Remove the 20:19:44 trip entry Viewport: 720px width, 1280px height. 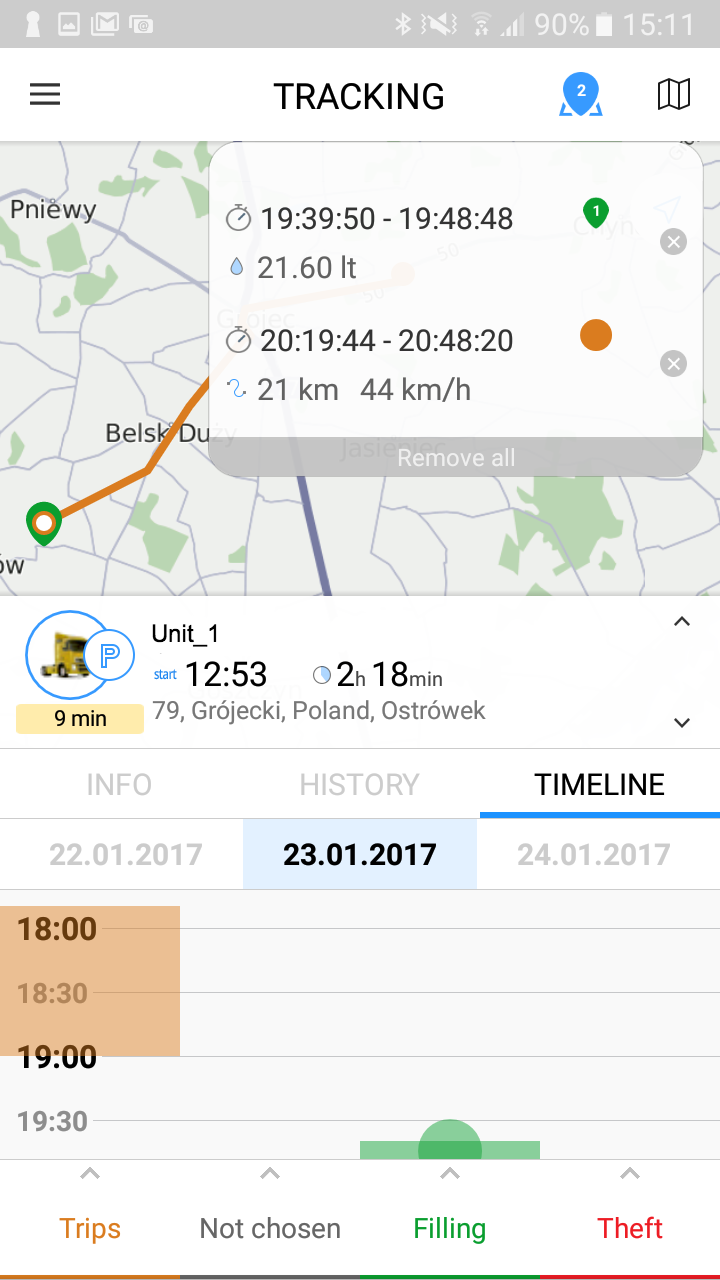pyautogui.click(x=674, y=364)
